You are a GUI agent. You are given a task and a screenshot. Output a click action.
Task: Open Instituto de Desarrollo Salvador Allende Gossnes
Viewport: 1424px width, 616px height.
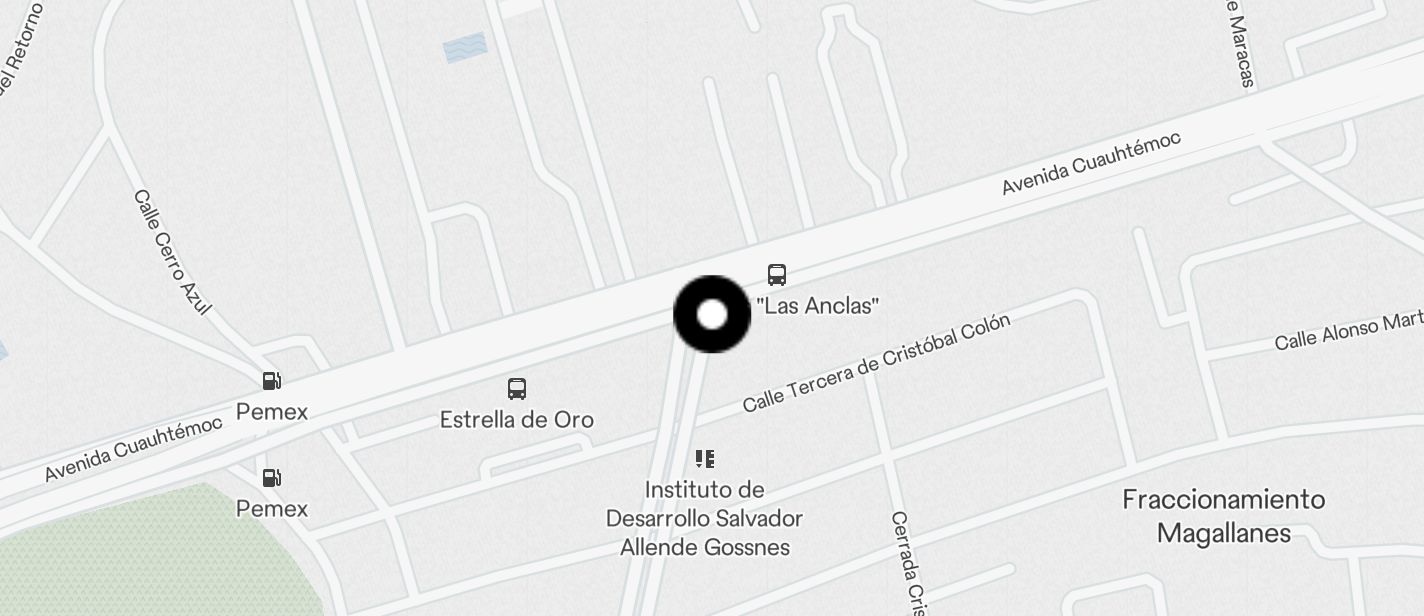(705, 460)
